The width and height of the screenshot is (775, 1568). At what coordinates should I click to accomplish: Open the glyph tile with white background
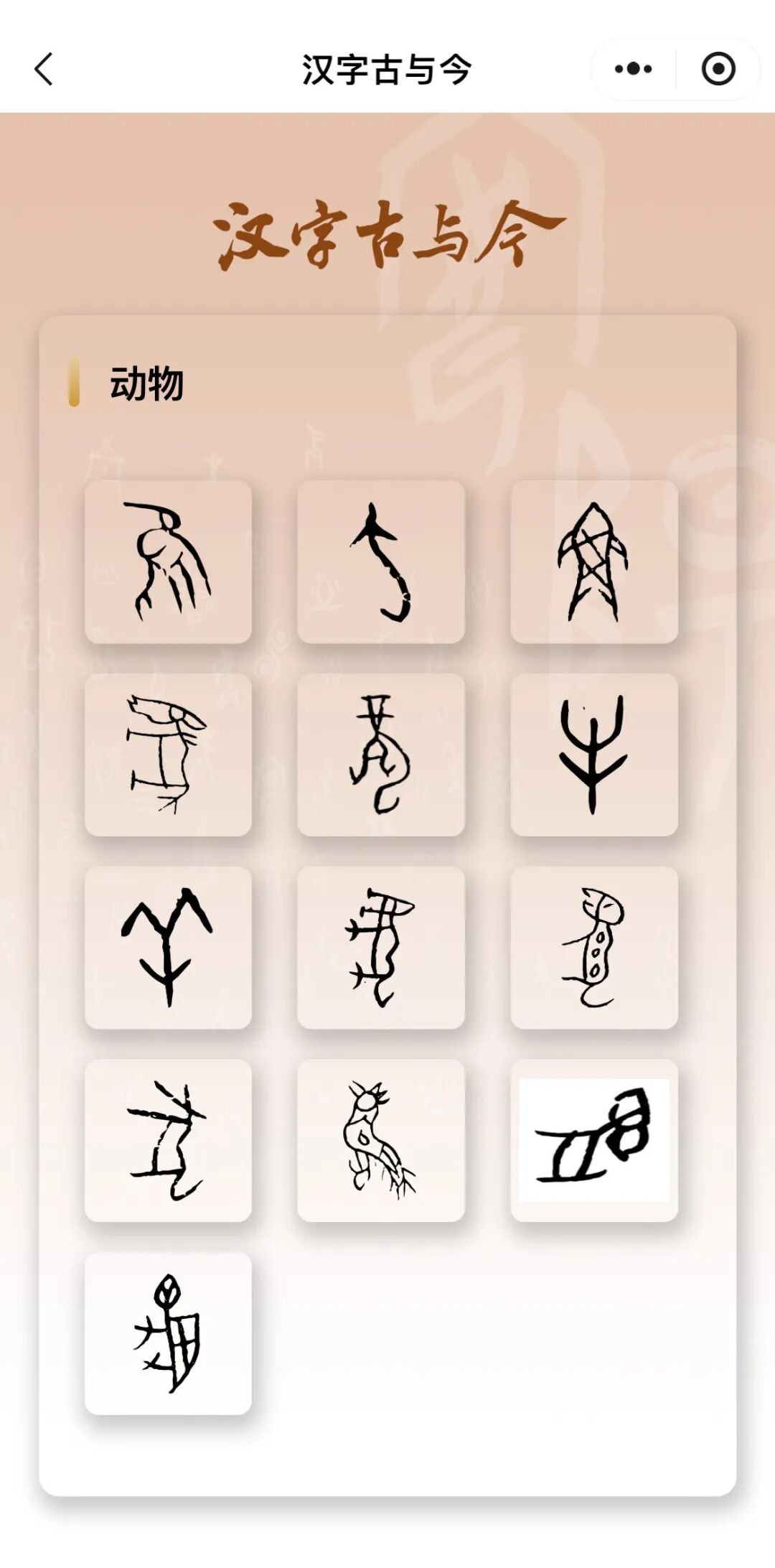pyautogui.click(x=593, y=1140)
